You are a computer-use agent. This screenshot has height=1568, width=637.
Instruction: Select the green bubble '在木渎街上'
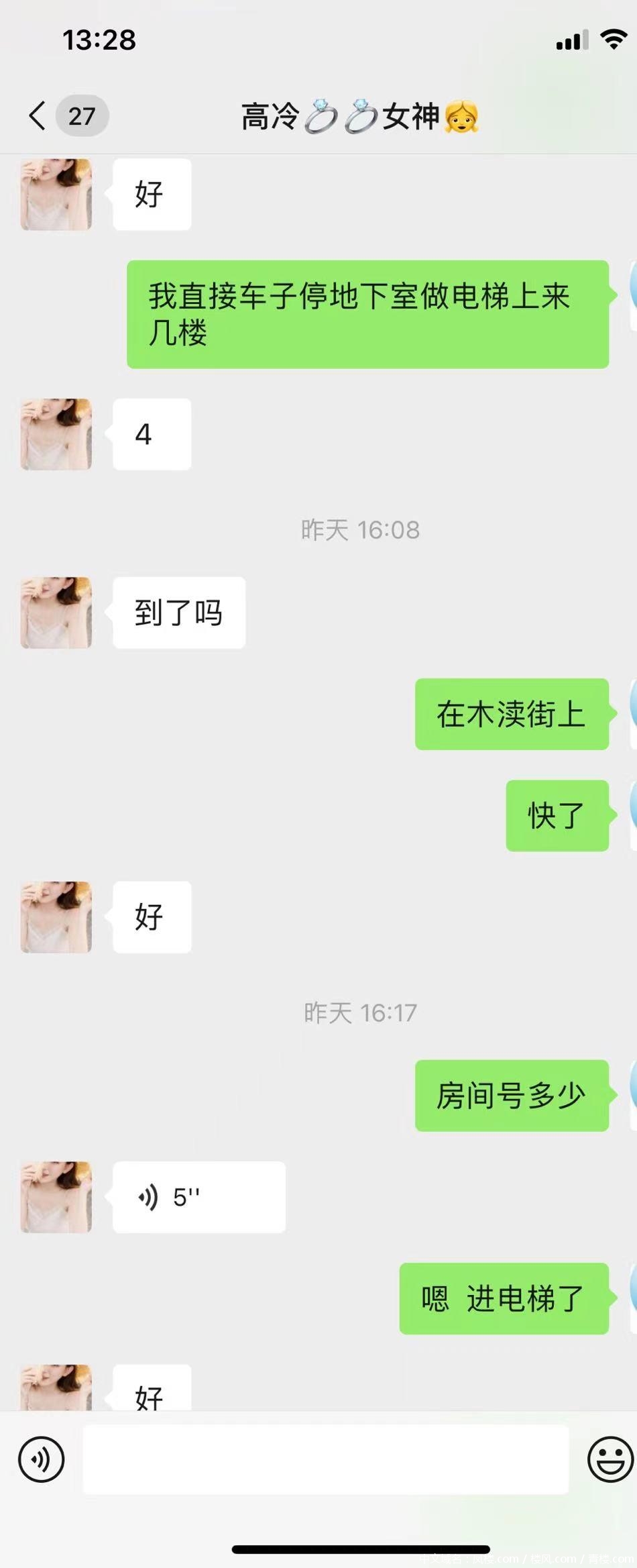coord(512,715)
